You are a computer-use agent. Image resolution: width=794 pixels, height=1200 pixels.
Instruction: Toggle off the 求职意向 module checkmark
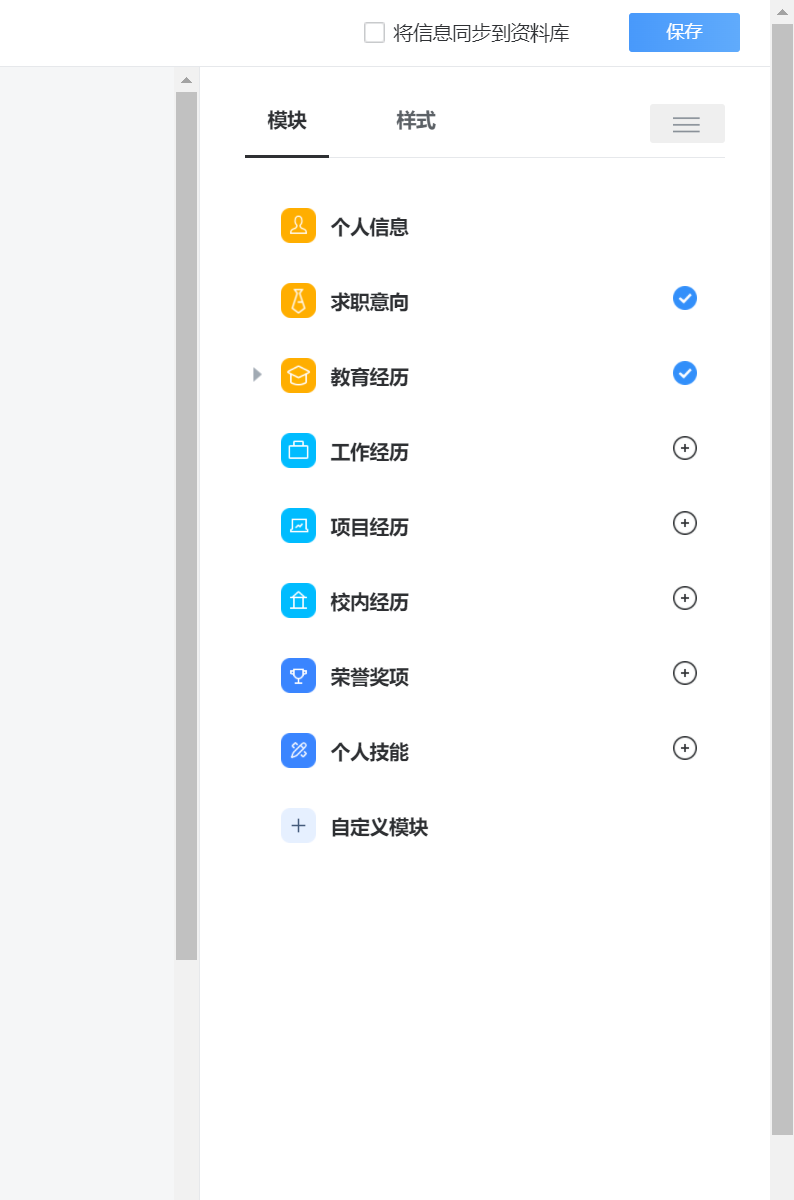click(684, 298)
